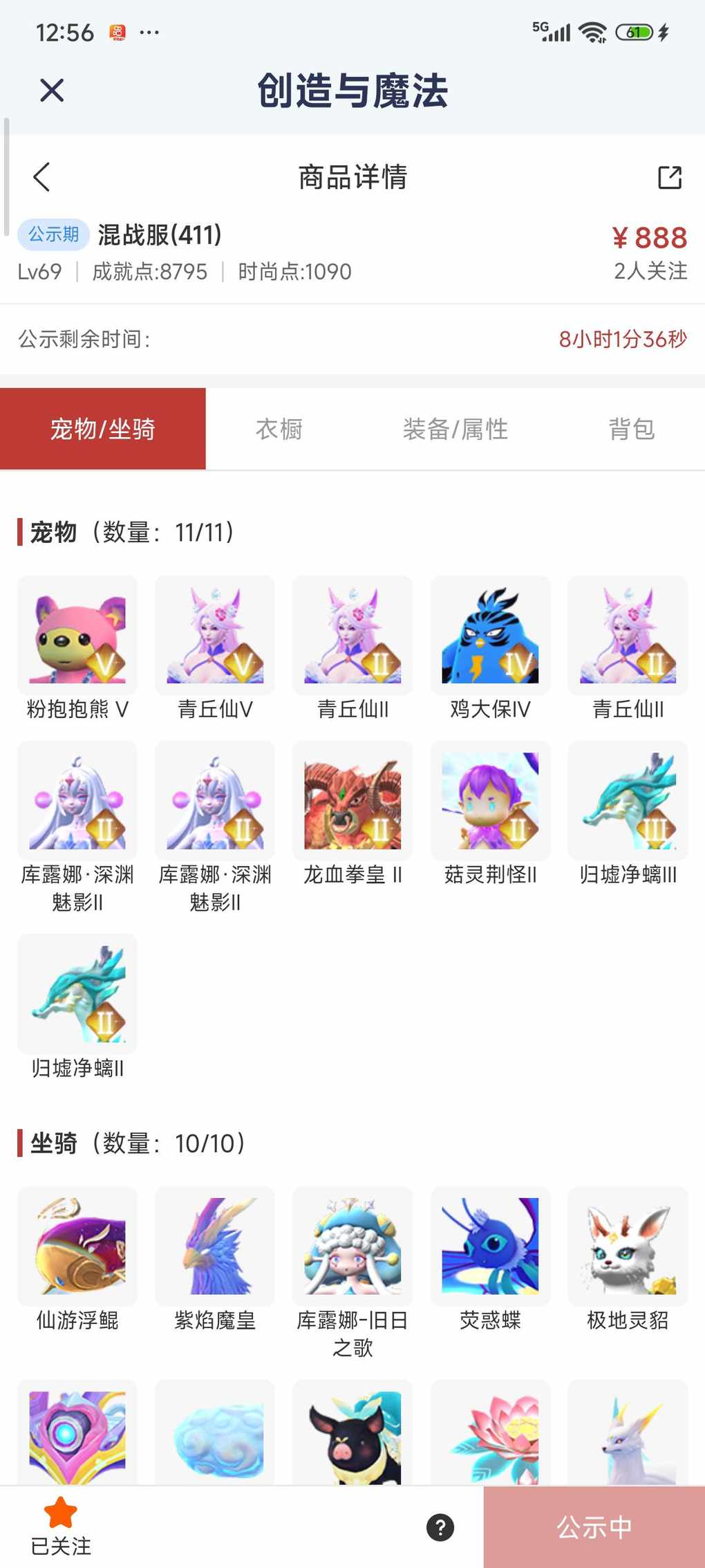705x1568 pixels.
Task: Share this listing via the export icon
Action: [x=669, y=178]
